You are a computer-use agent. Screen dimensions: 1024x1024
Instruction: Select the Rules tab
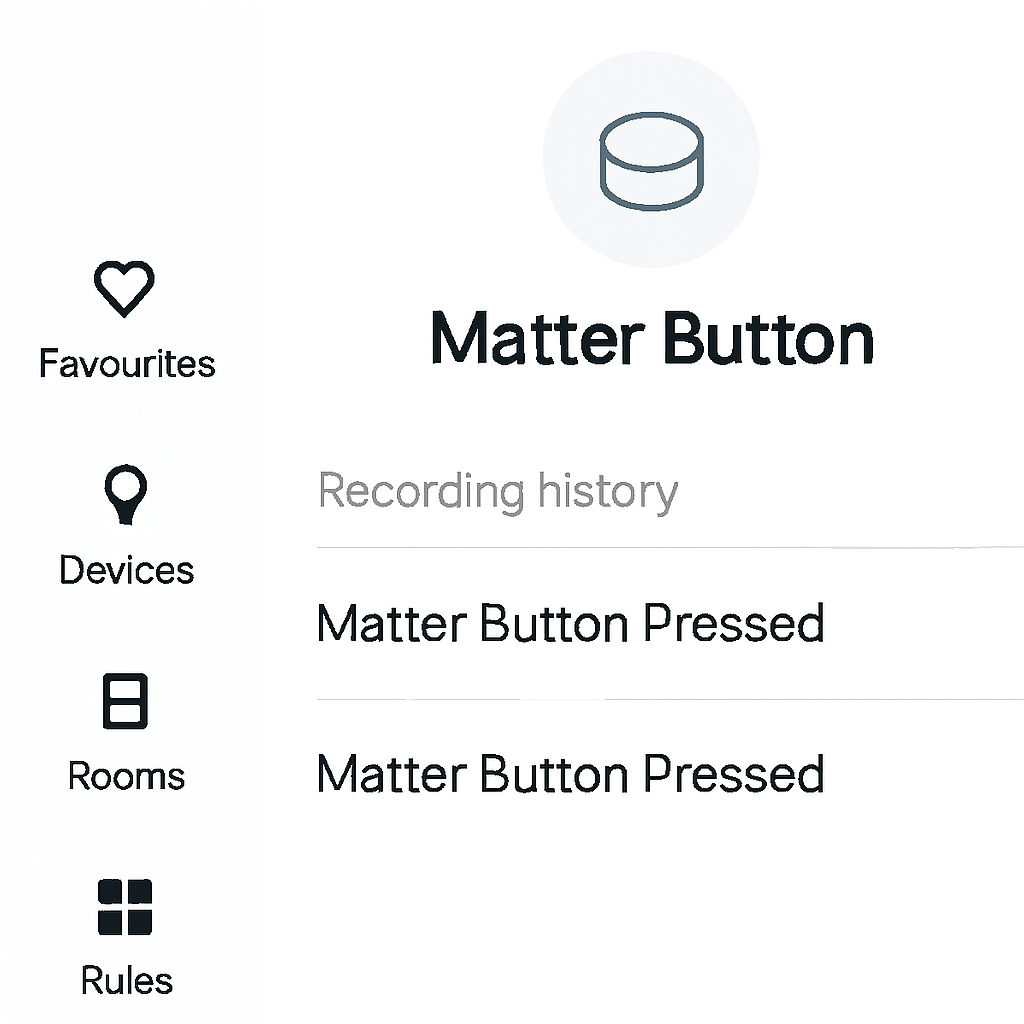(126, 937)
